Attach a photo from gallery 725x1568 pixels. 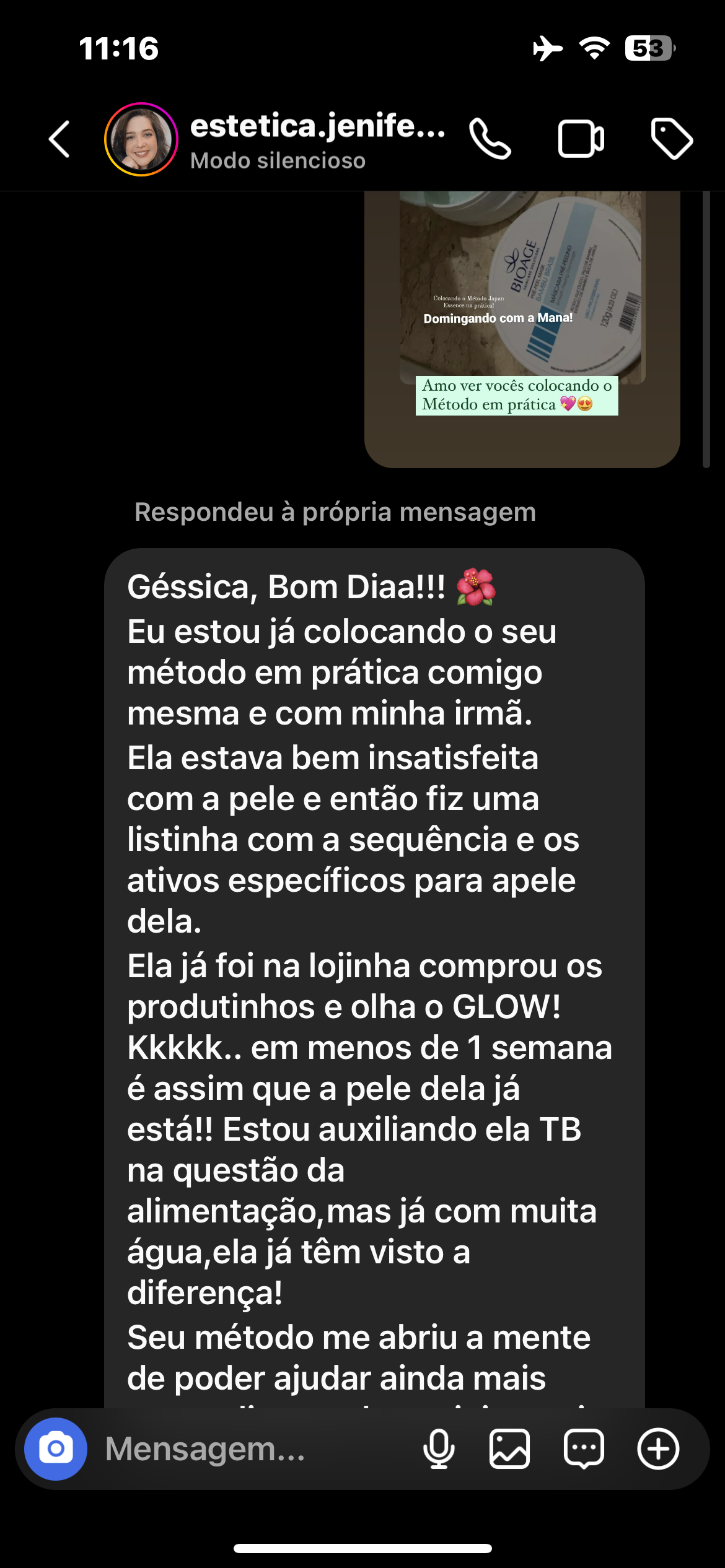[509, 1449]
